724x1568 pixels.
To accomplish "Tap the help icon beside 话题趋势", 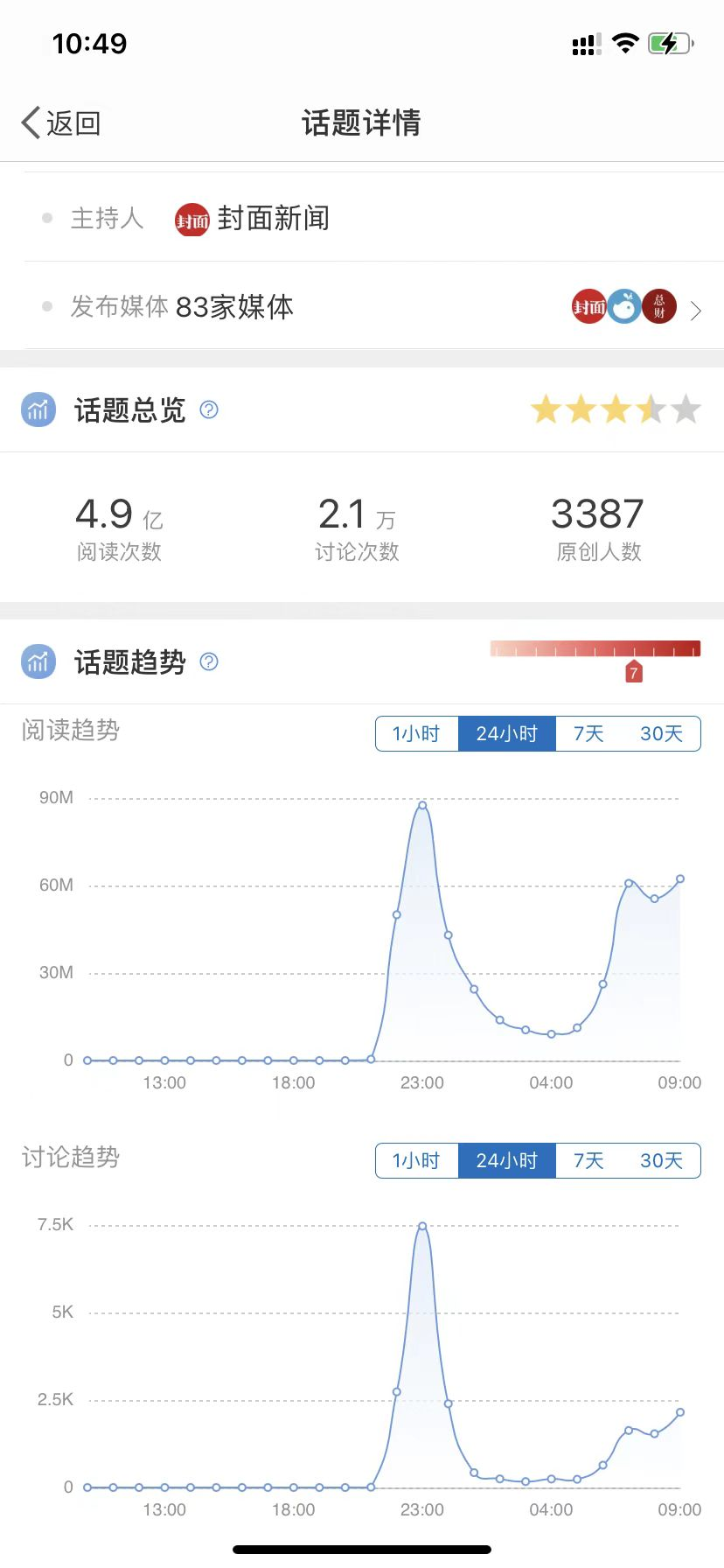I will point(209,661).
